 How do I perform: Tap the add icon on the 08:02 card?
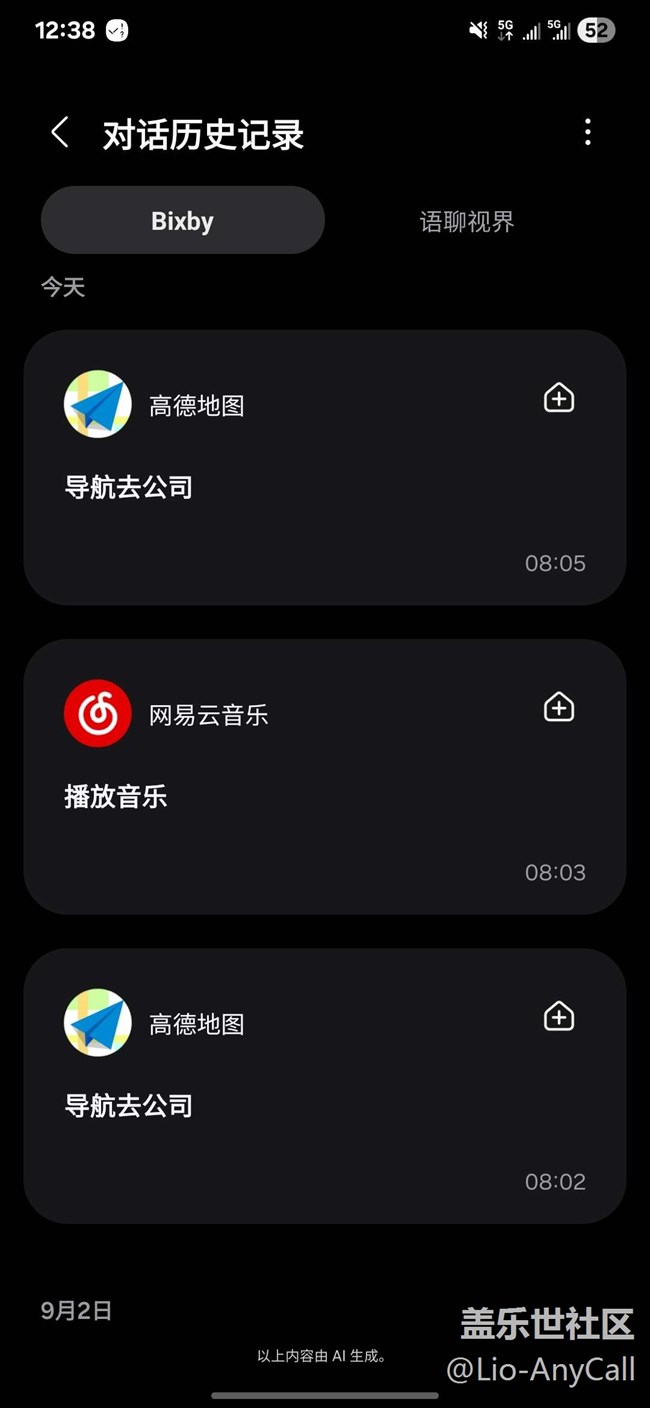tap(558, 1017)
